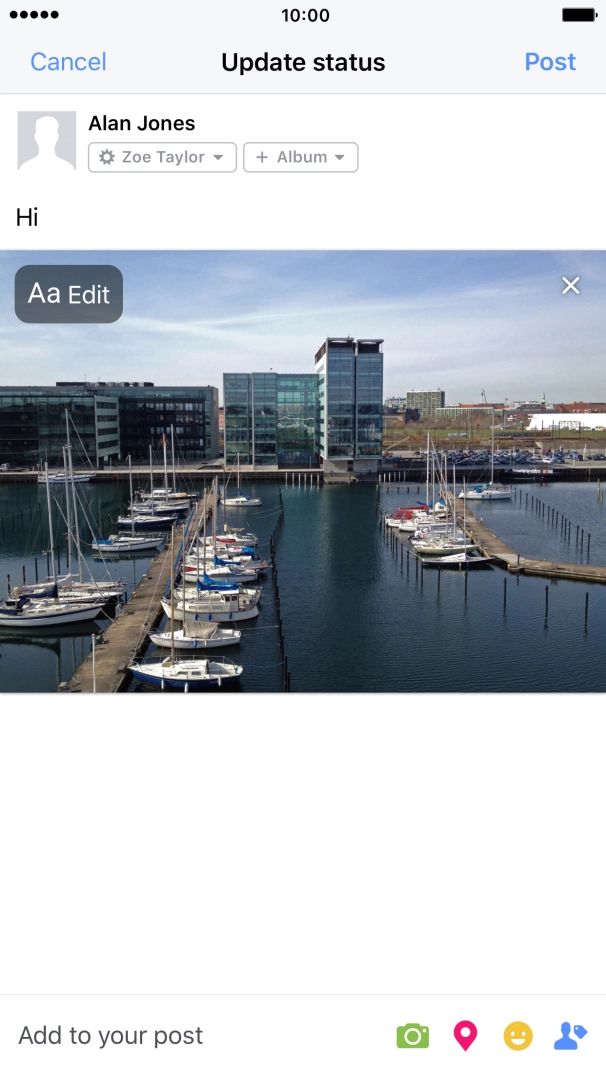Post the status update
Screen dimensions: 606x1077
(550, 62)
